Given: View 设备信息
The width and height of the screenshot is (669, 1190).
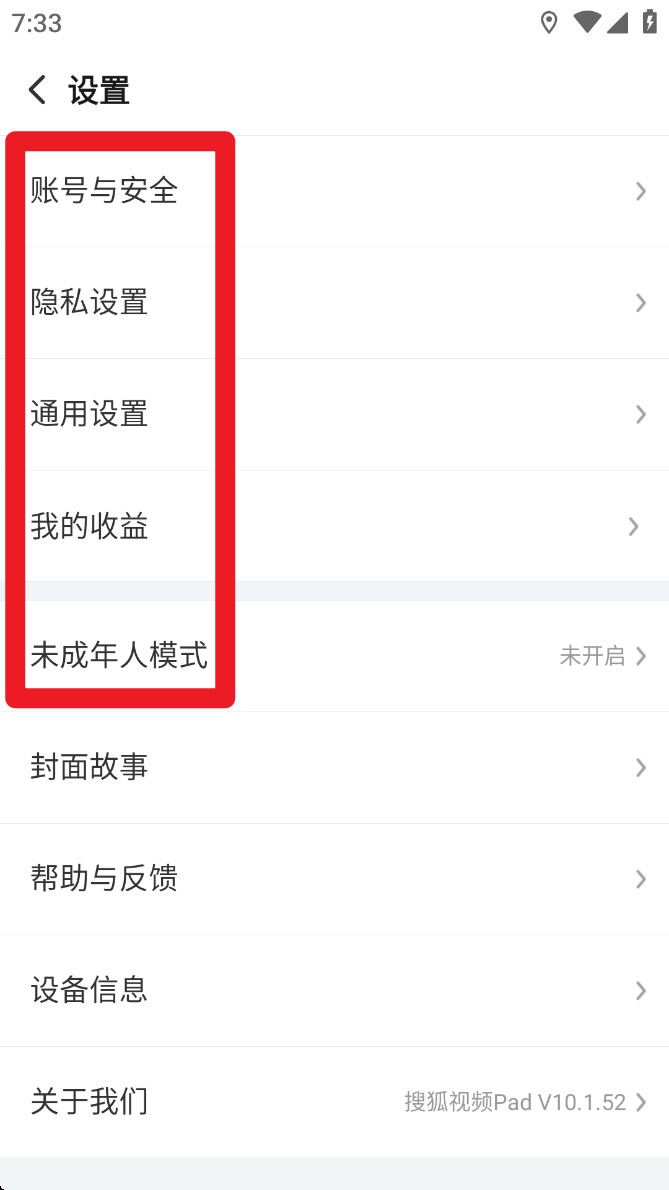Looking at the screenshot, I should click(x=334, y=990).
